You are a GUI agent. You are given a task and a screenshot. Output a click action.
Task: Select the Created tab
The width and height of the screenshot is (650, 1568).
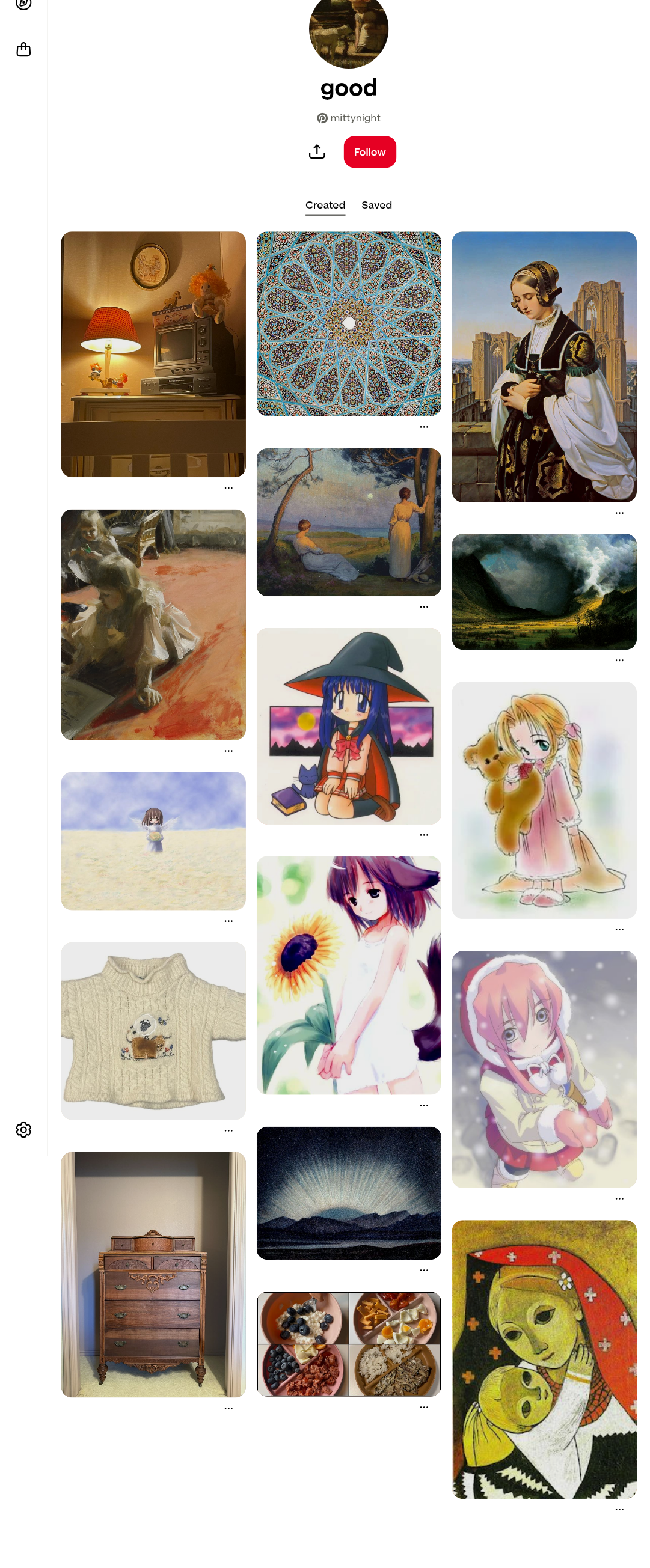[x=325, y=205]
